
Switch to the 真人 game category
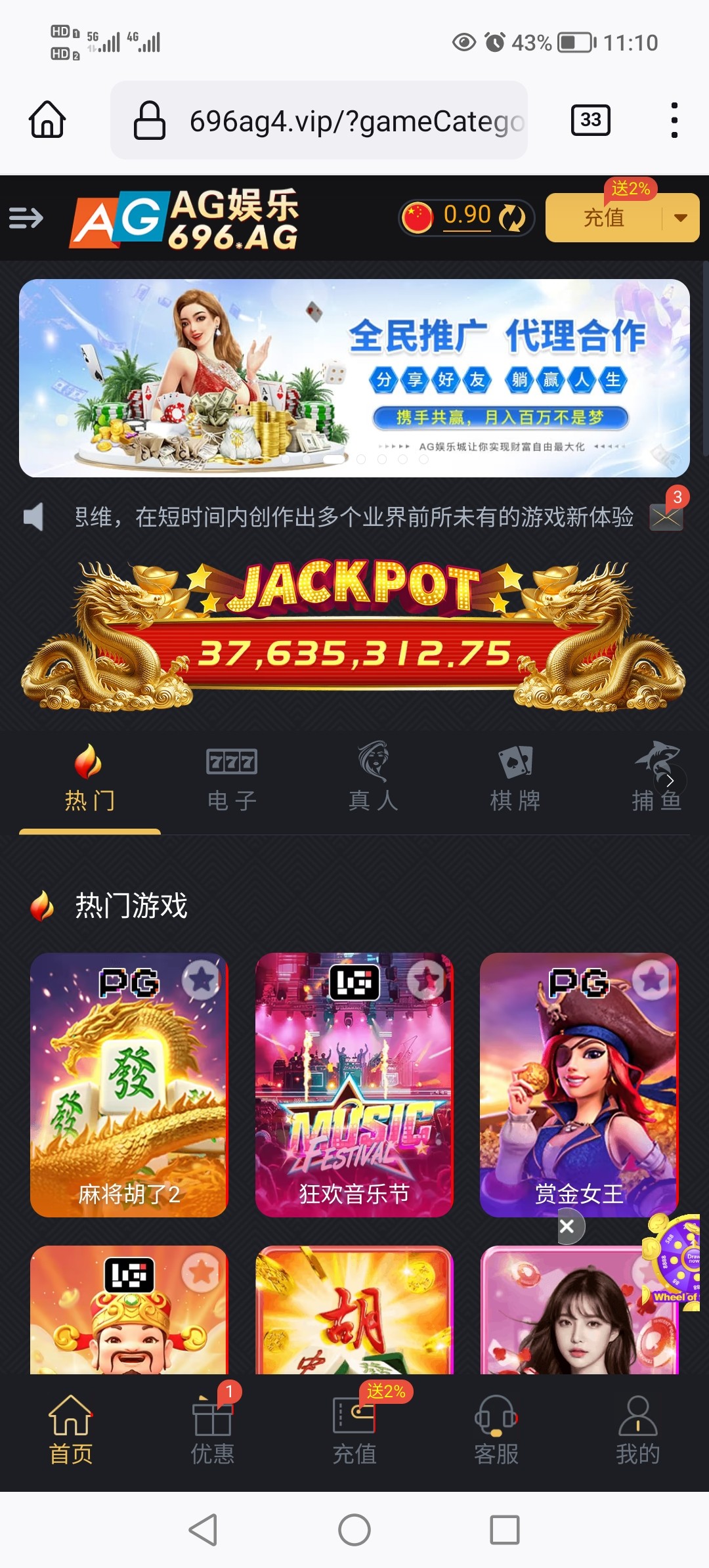pos(374,779)
